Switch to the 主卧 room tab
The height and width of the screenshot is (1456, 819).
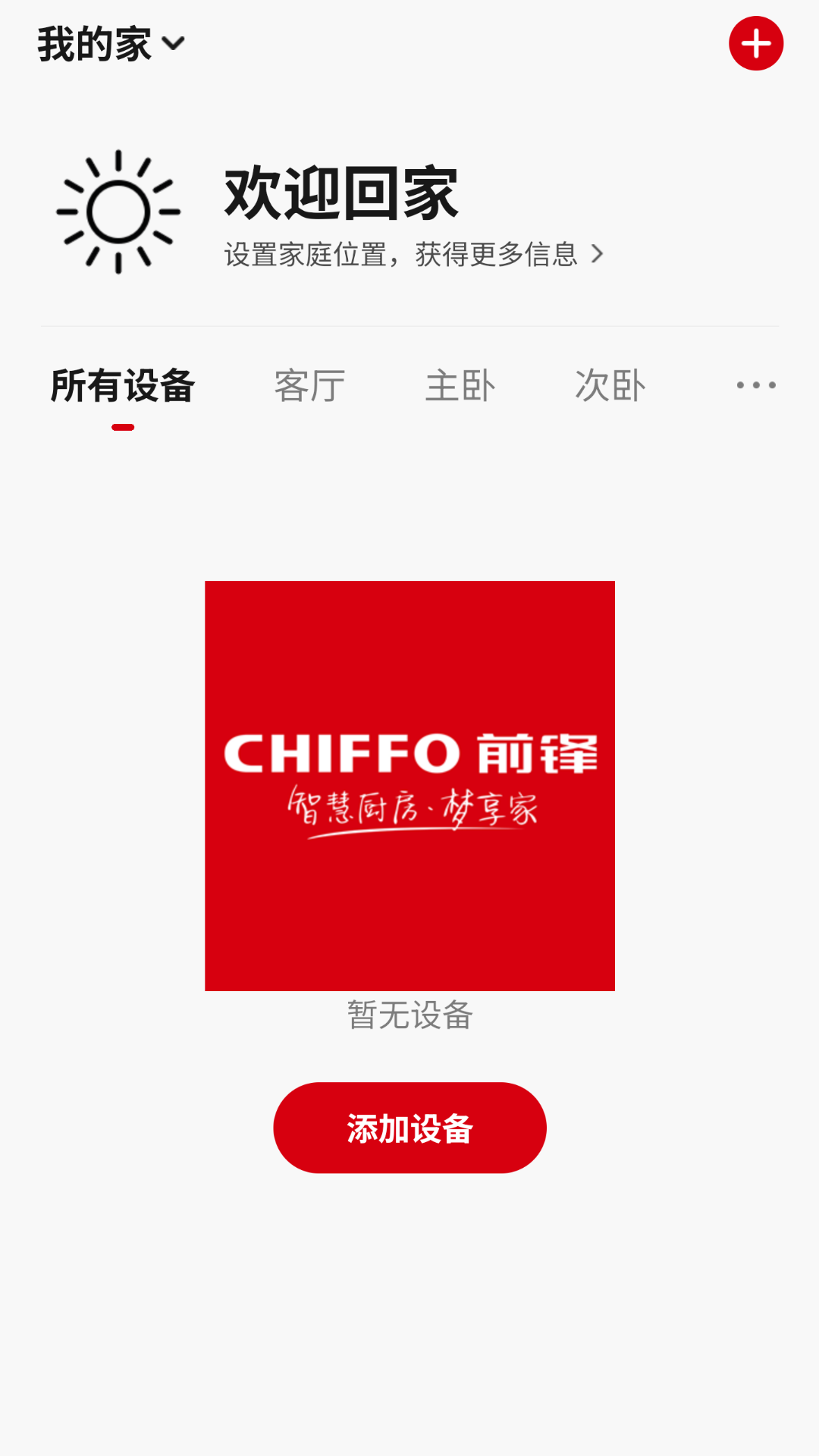coord(460,384)
